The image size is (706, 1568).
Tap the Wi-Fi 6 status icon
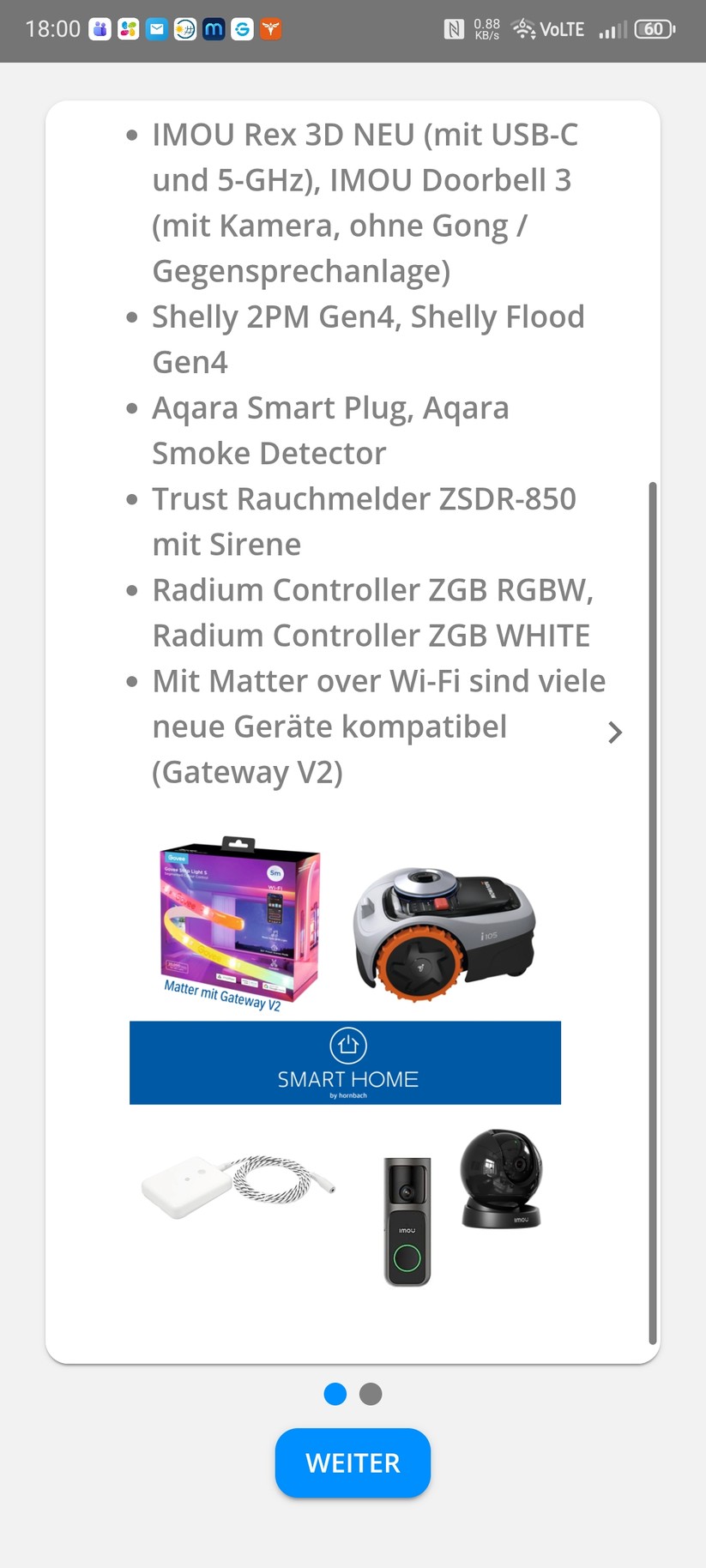coord(522,28)
